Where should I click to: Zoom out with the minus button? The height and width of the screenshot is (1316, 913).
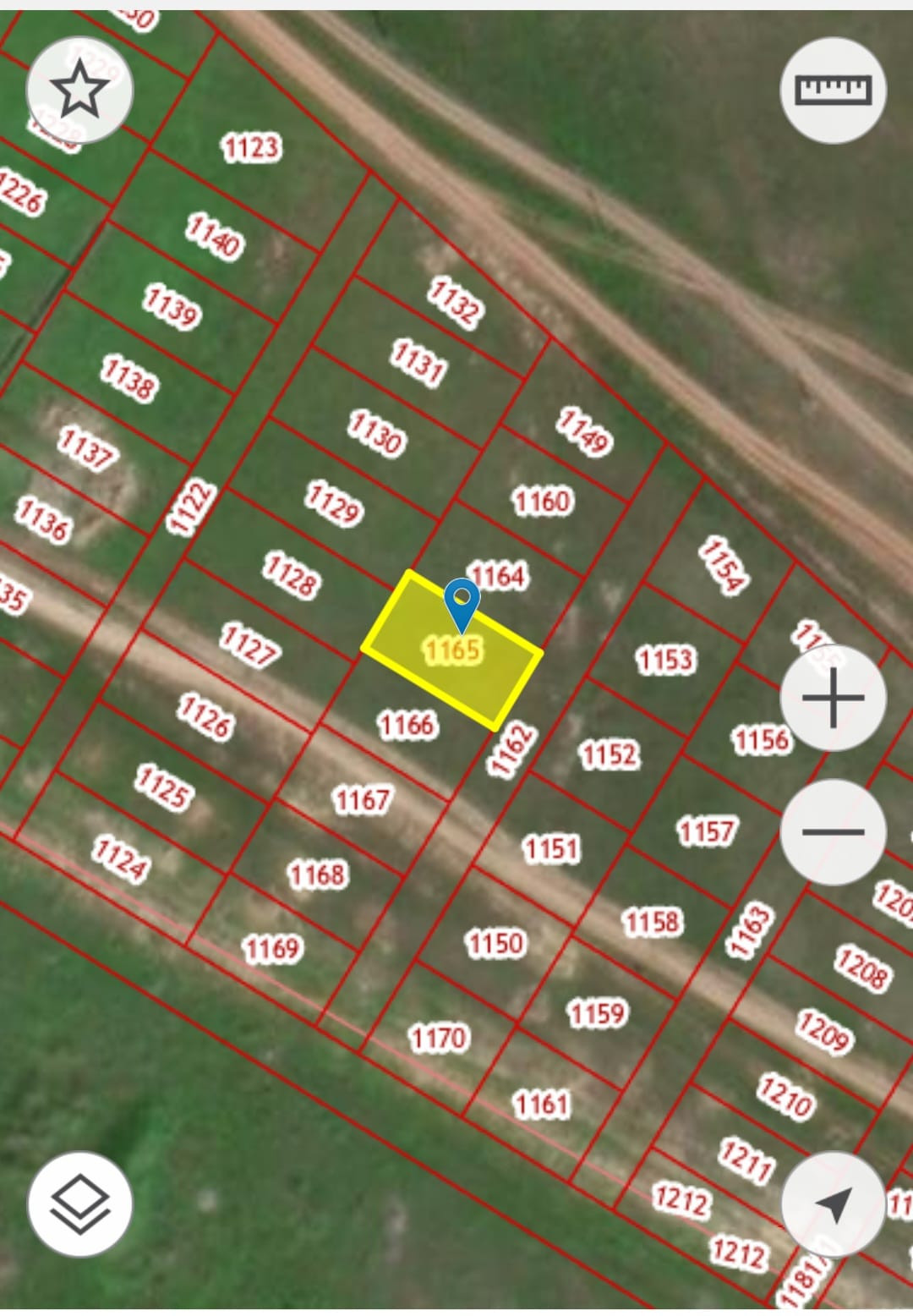(x=833, y=831)
